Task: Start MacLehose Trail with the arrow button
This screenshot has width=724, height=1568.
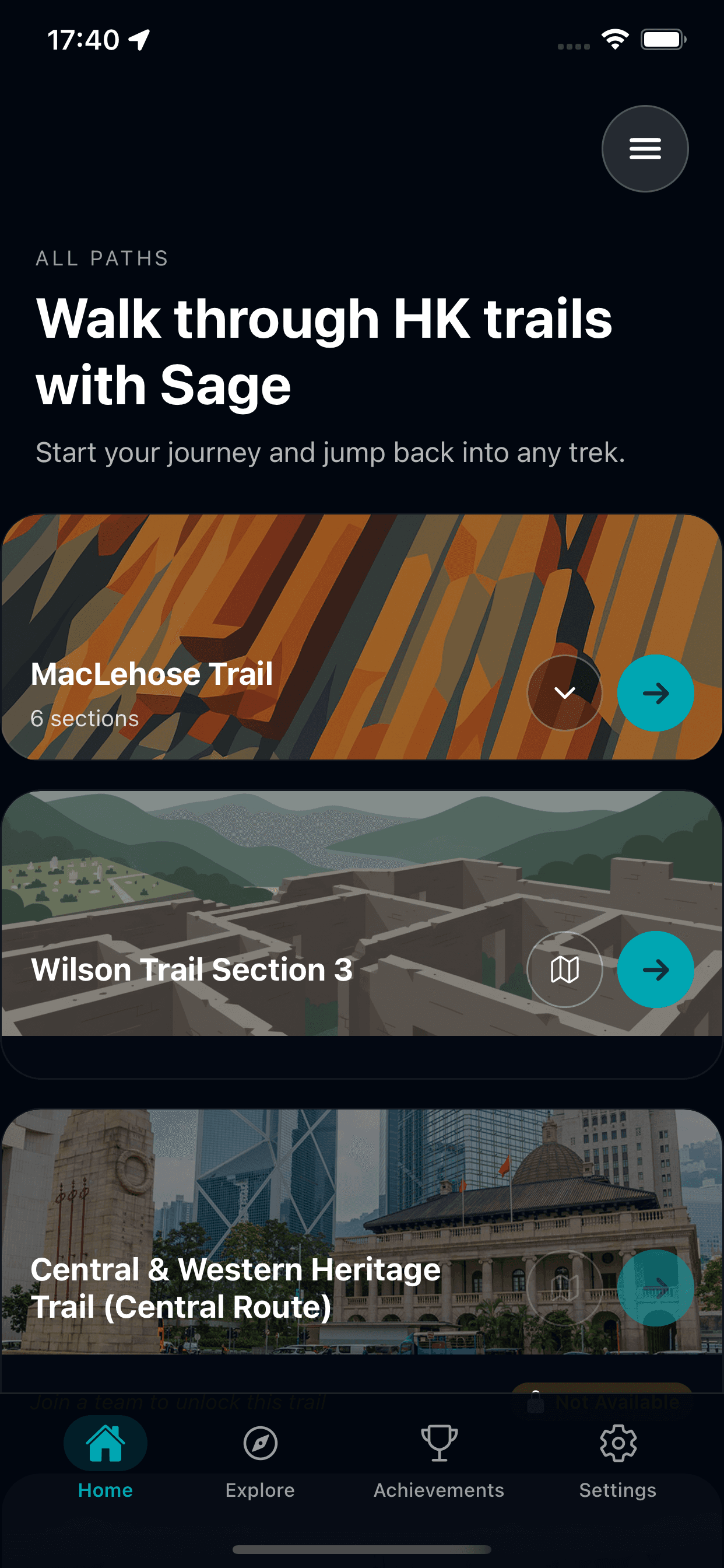Action: (x=655, y=694)
